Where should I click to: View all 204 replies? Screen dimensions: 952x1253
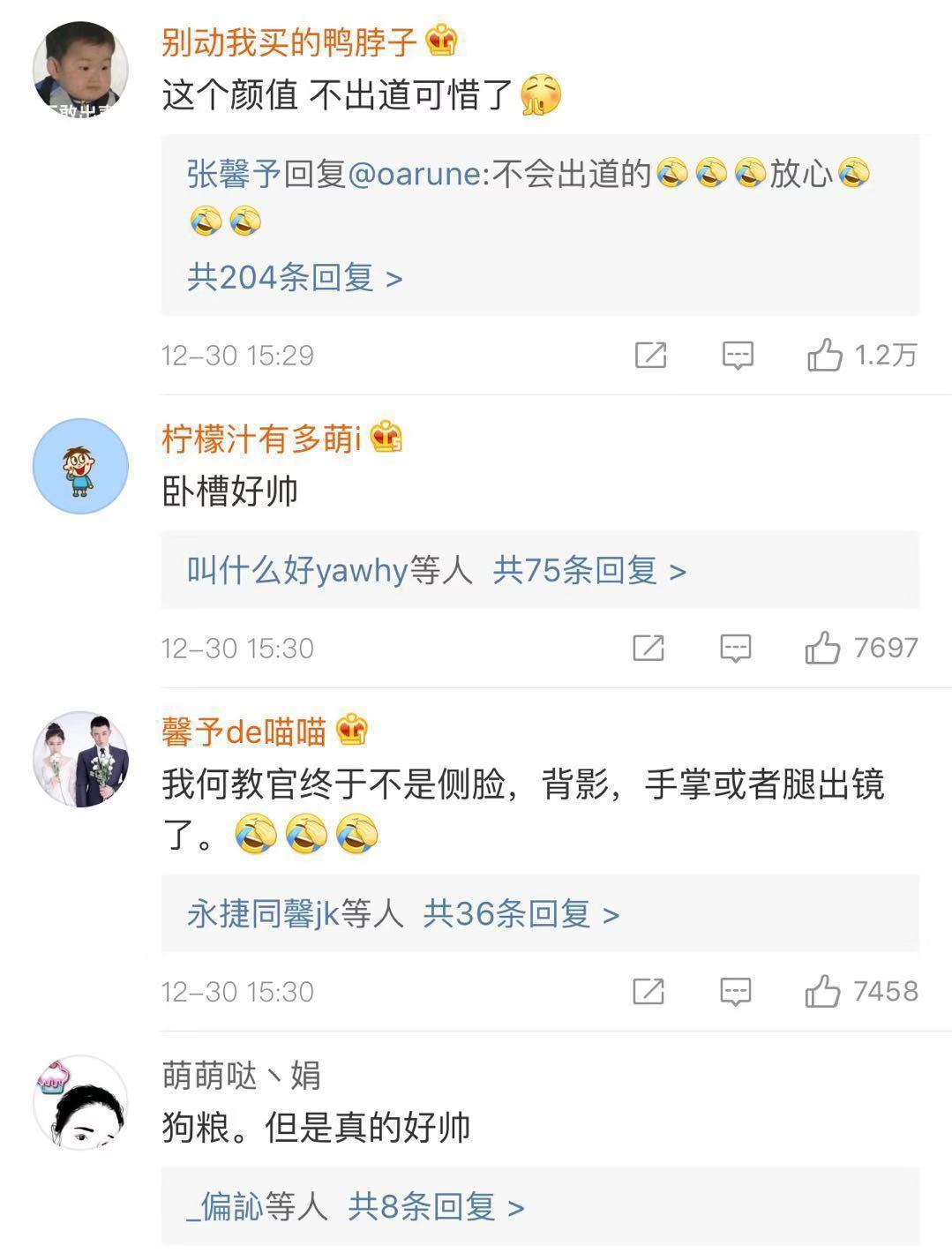tap(295, 278)
